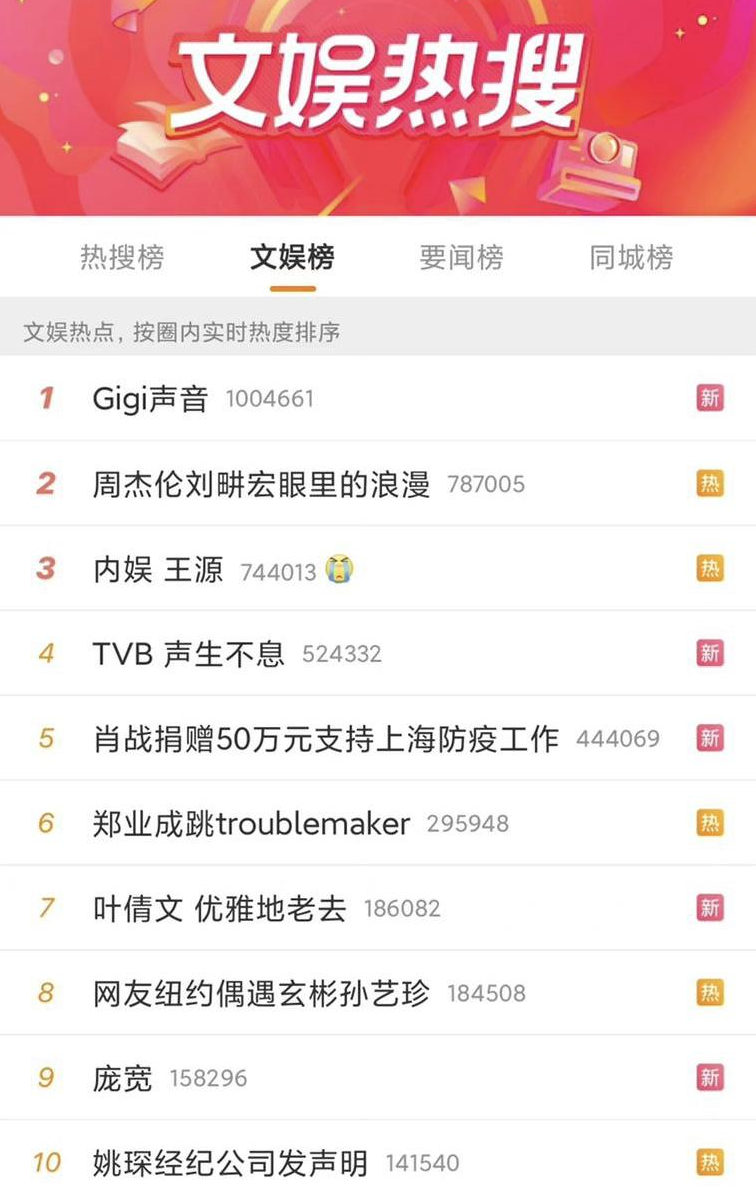Click the crying emoji next to 内娱 王源
The image size is (756, 1187).
click(x=337, y=568)
